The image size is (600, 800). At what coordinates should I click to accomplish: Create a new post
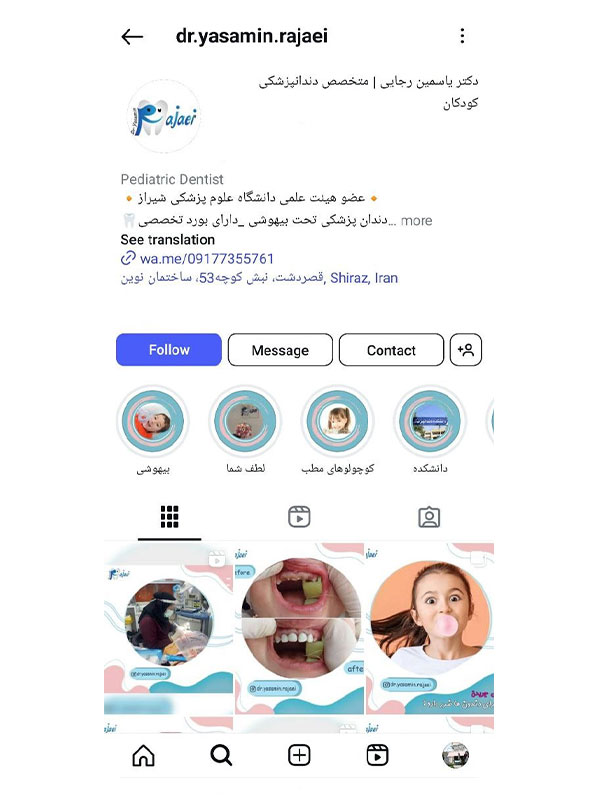click(299, 756)
